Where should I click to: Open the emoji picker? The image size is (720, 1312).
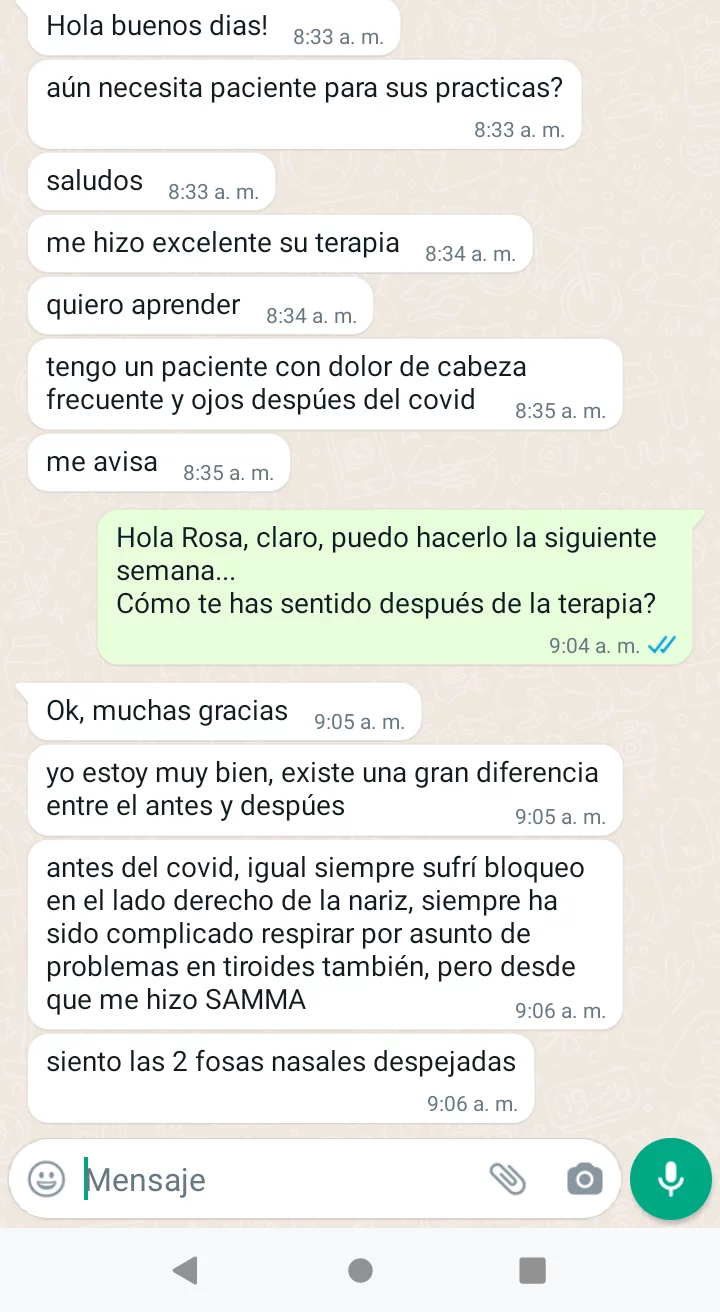(x=45, y=1180)
